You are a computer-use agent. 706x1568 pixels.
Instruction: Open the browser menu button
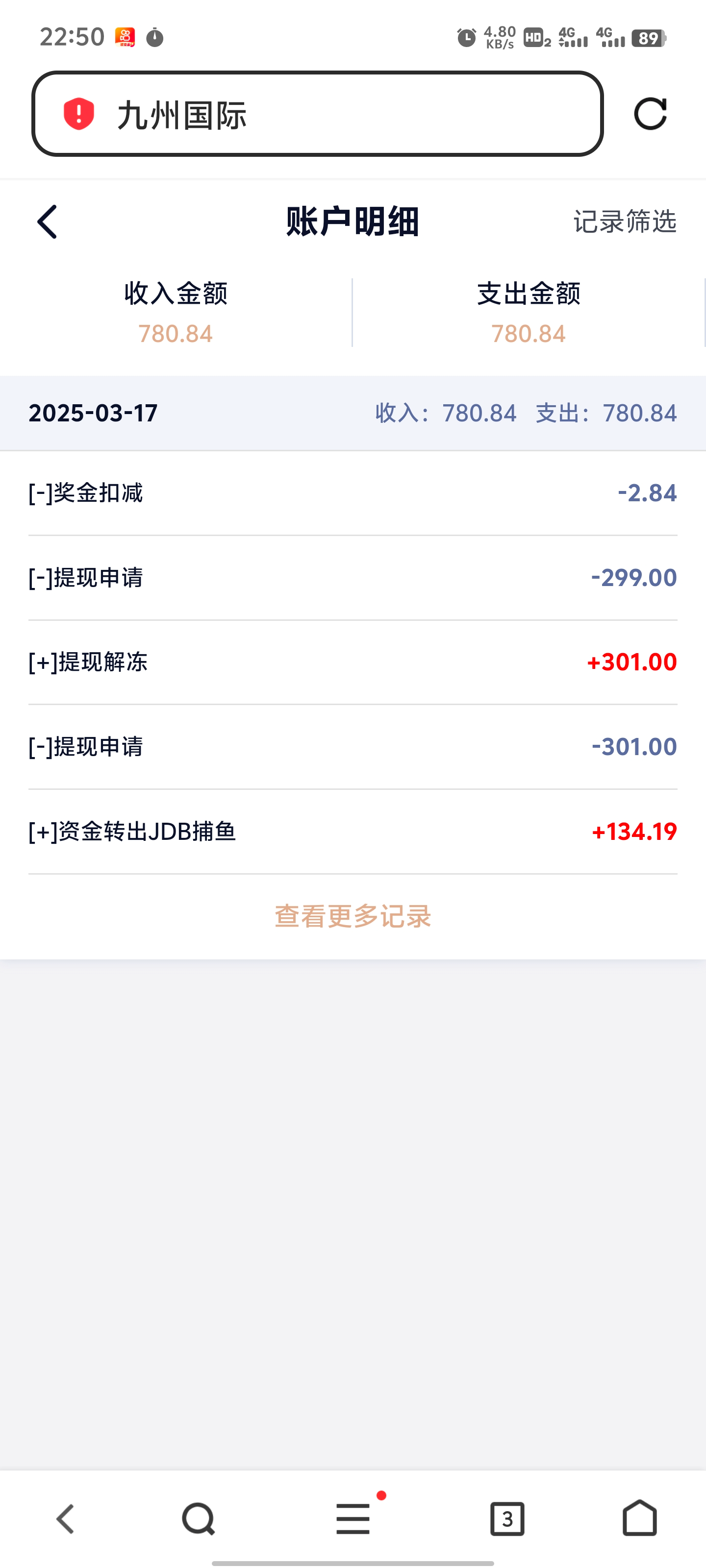(x=353, y=1519)
